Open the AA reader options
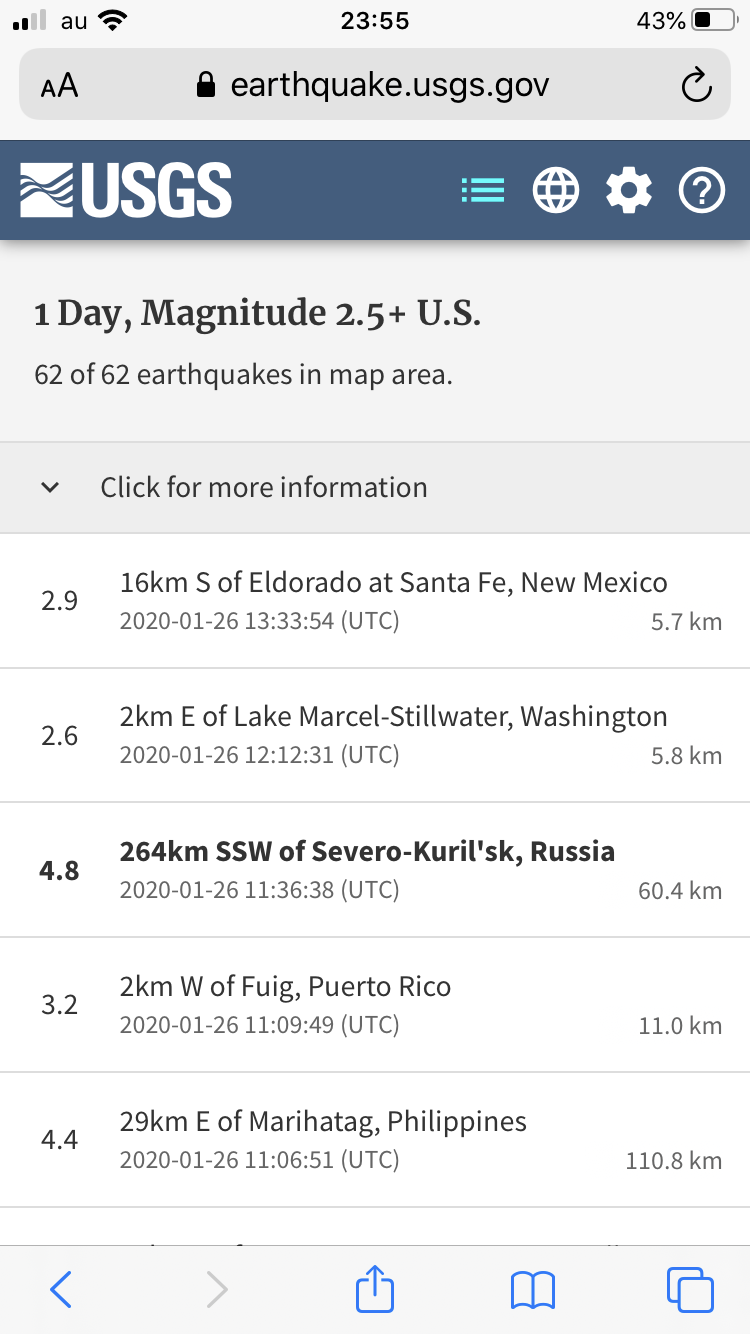 coord(60,86)
